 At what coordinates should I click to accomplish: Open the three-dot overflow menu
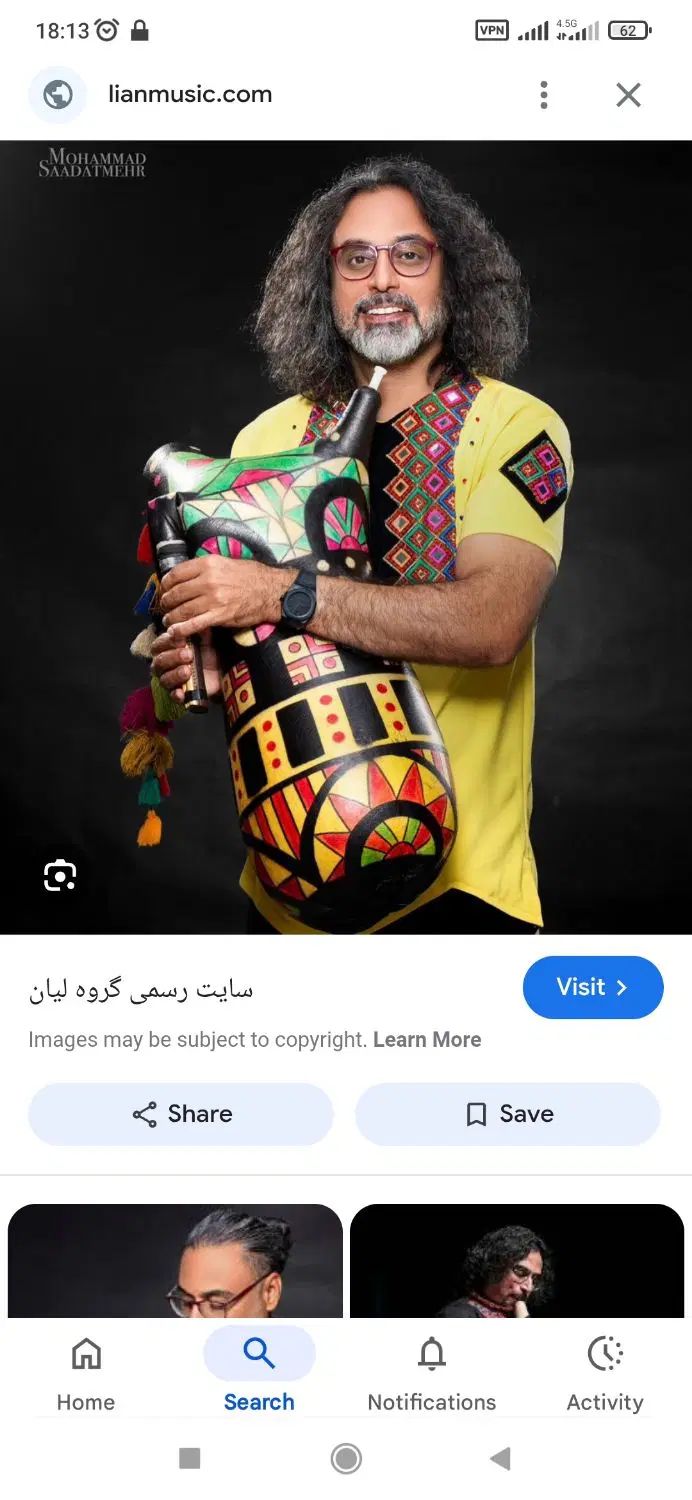[x=544, y=95]
